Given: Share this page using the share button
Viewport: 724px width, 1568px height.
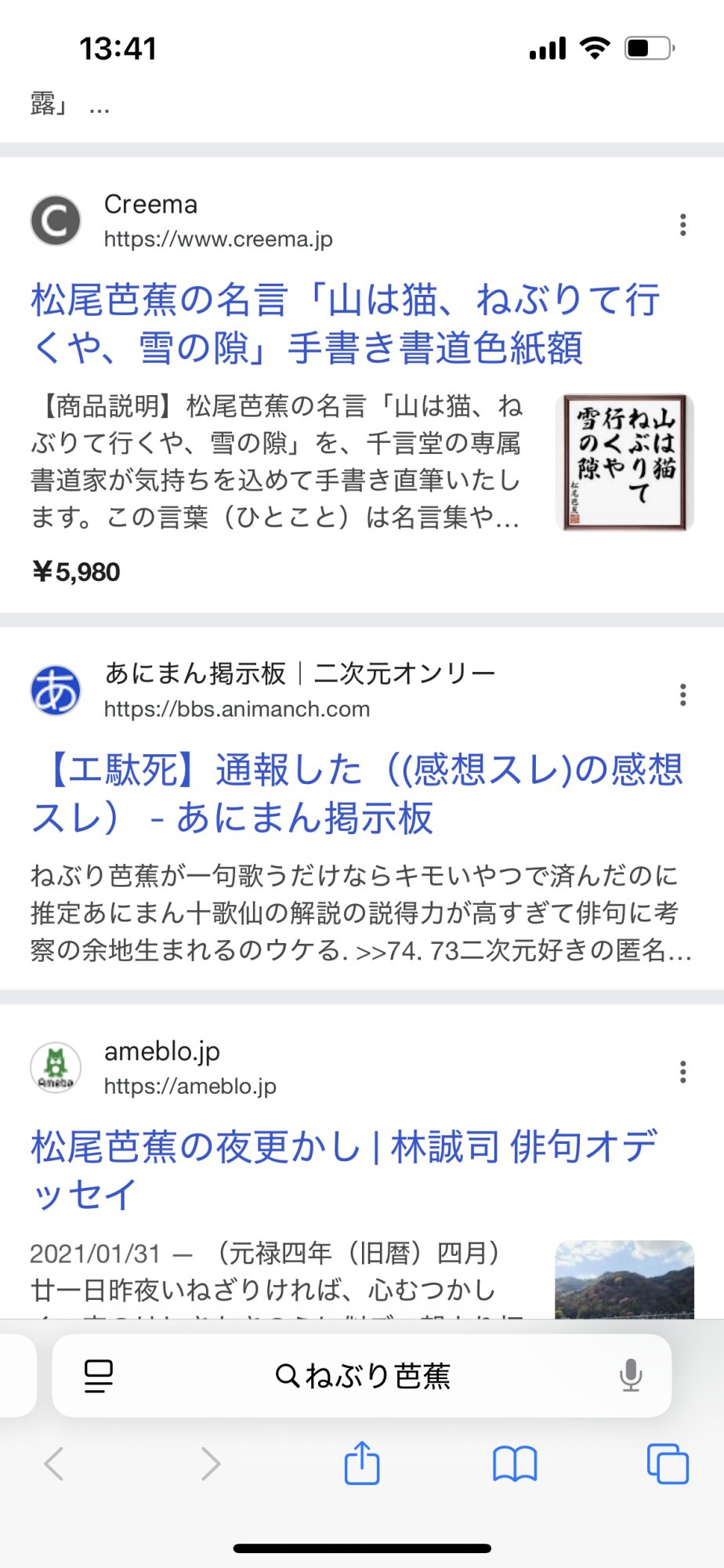Looking at the screenshot, I should [362, 1463].
